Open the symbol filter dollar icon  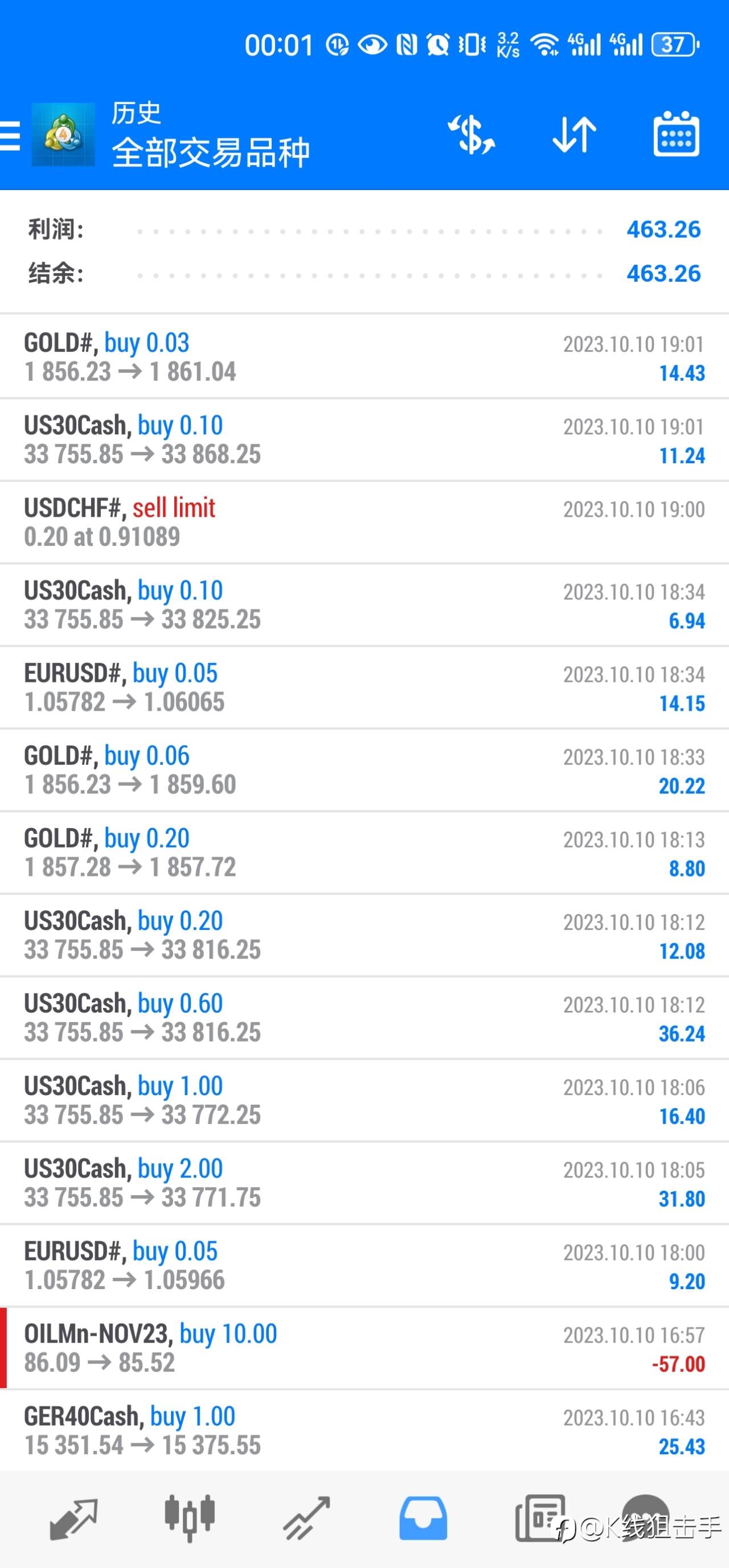(x=472, y=134)
